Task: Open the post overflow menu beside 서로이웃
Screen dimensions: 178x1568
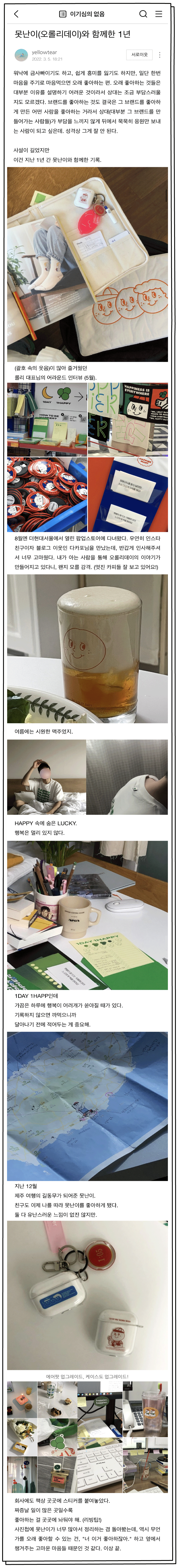Action: [160, 55]
